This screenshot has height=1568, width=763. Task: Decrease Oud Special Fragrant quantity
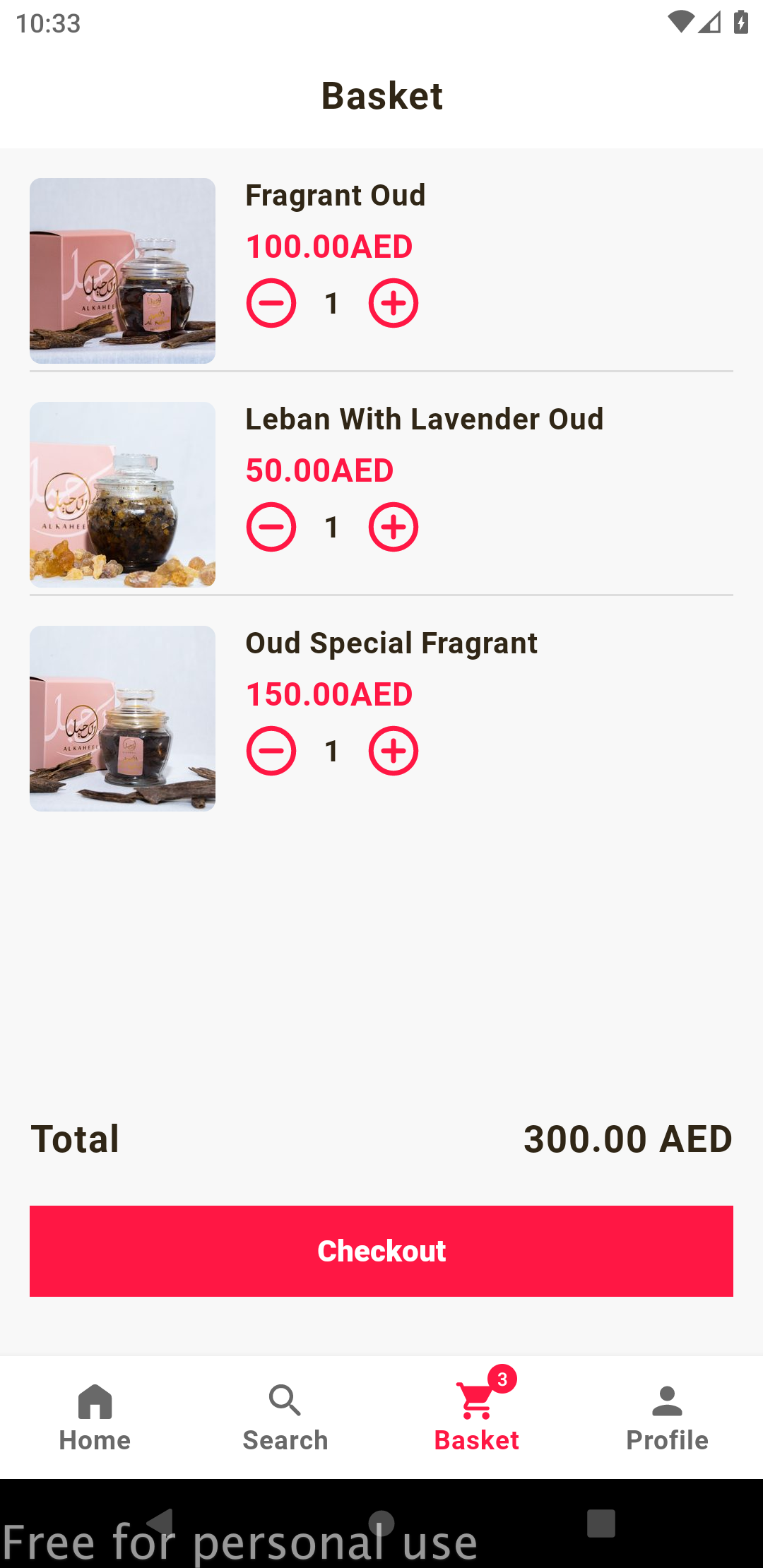(x=271, y=751)
